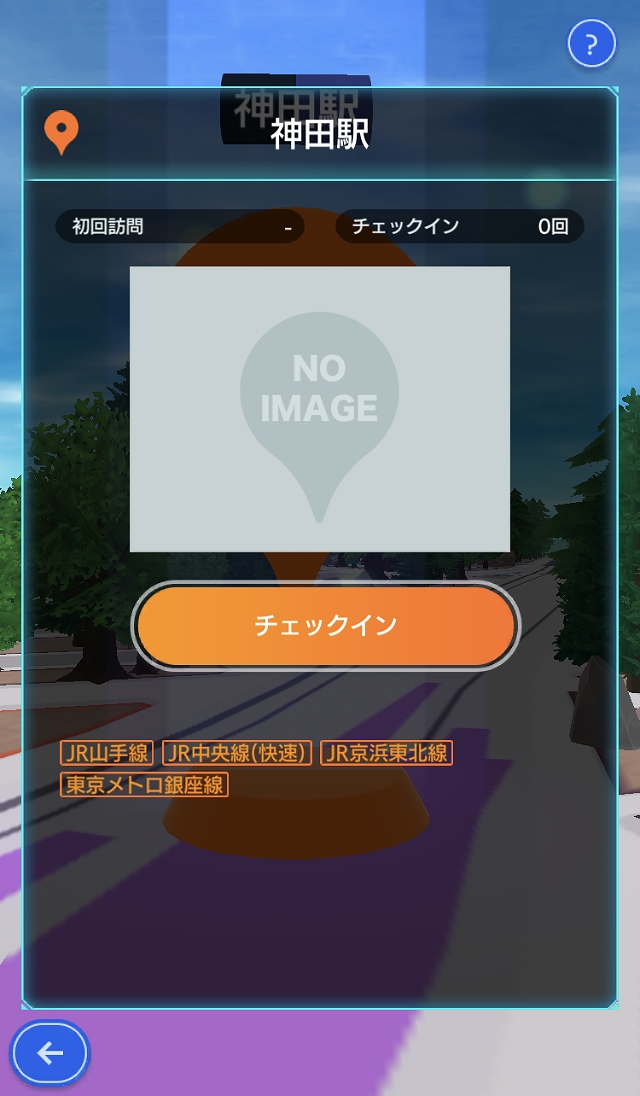Select the 東京メトロ銀座線 line tag

(x=144, y=785)
